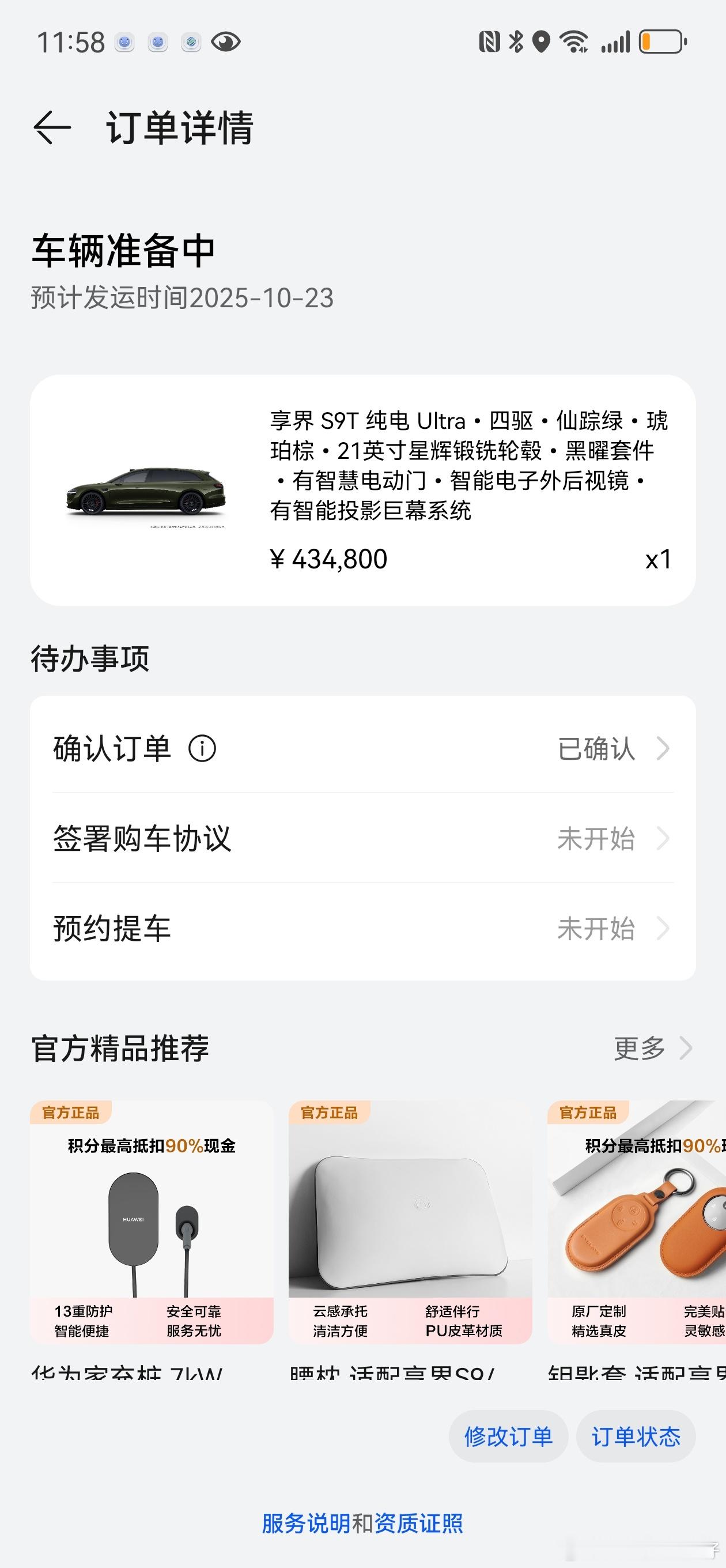Open the 享界 S9T vehicle order card
Viewport: 726px width, 1568px height.
[x=362, y=490]
